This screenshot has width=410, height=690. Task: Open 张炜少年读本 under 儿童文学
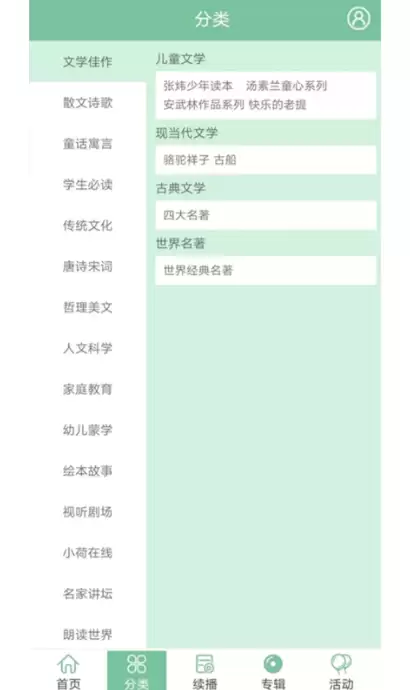(198, 86)
